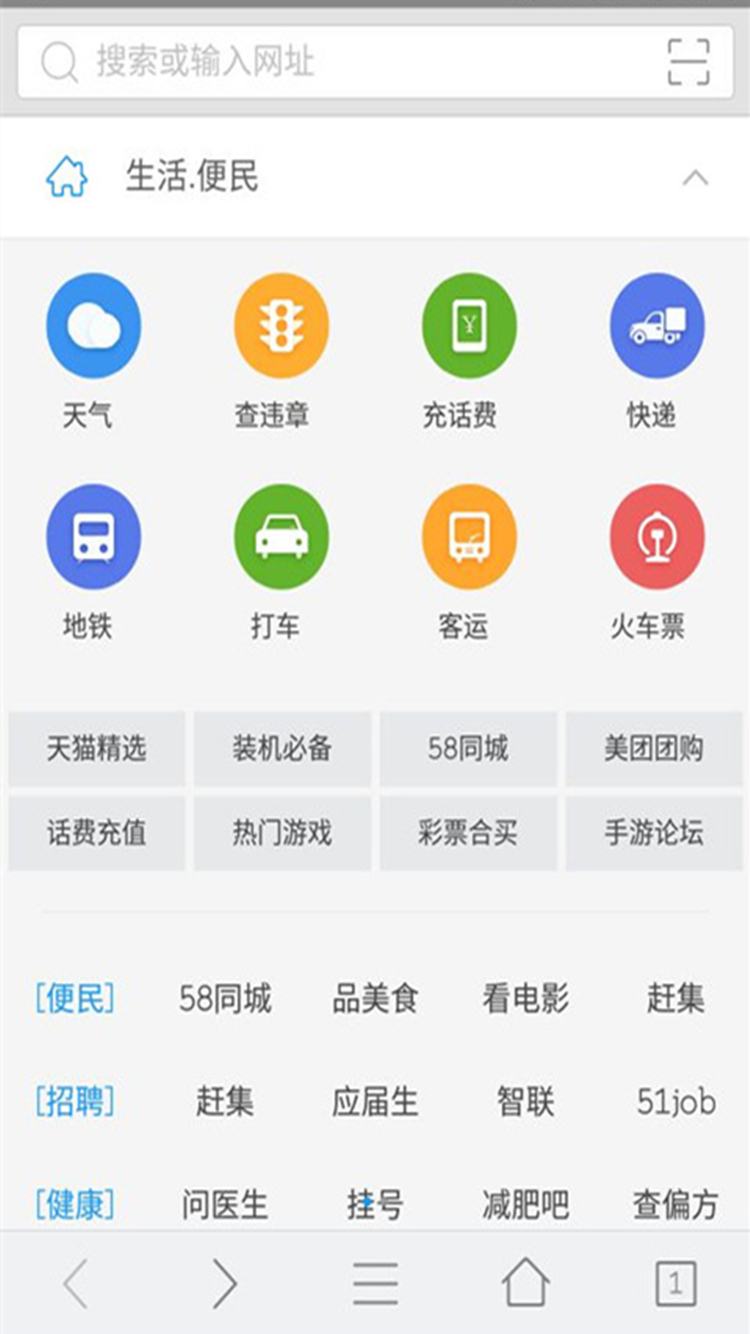Open the 天猫精选 shortcut
Viewport: 750px width, 1334px height.
95,748
